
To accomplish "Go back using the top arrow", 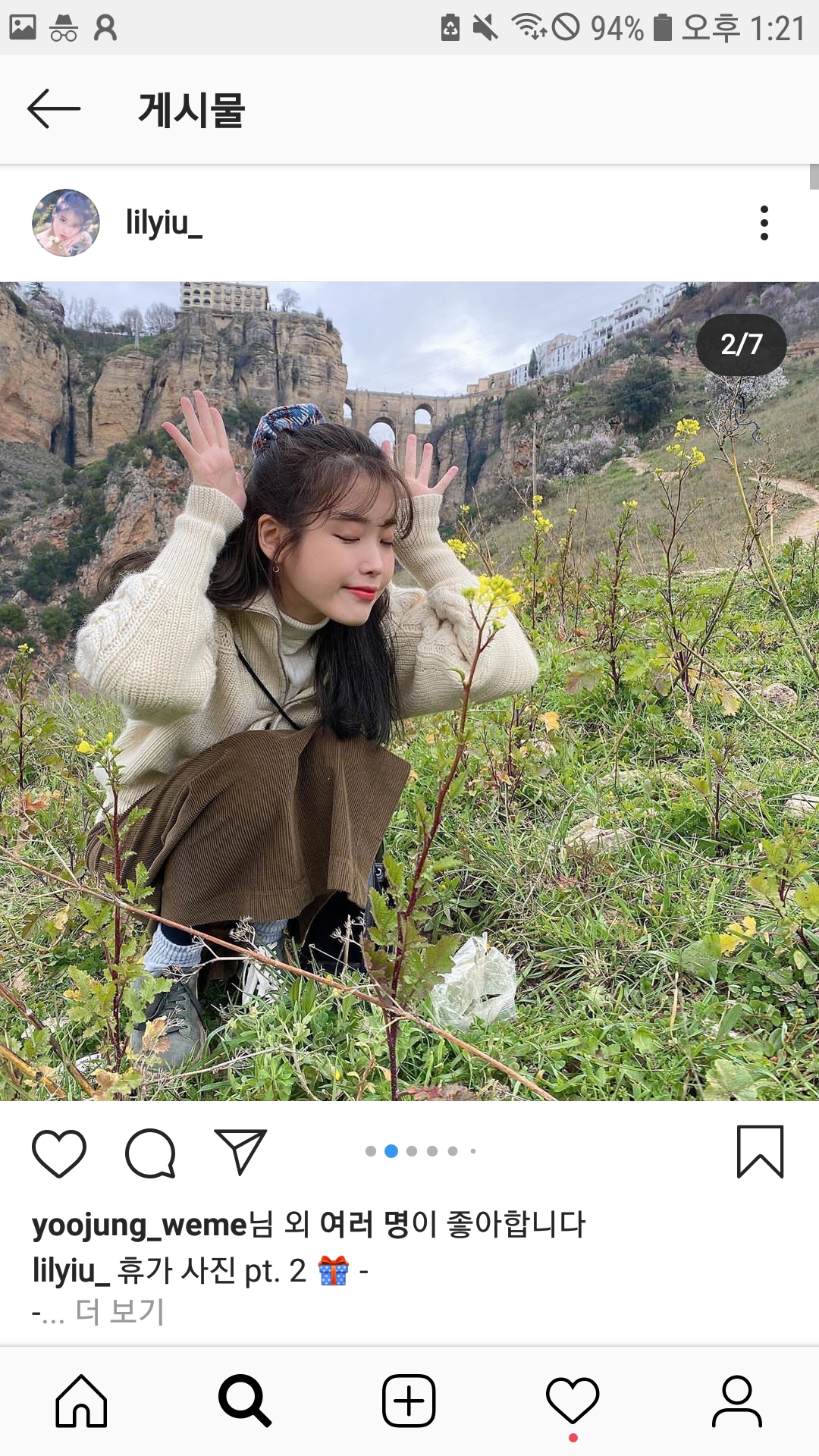I will coord(53,108).
